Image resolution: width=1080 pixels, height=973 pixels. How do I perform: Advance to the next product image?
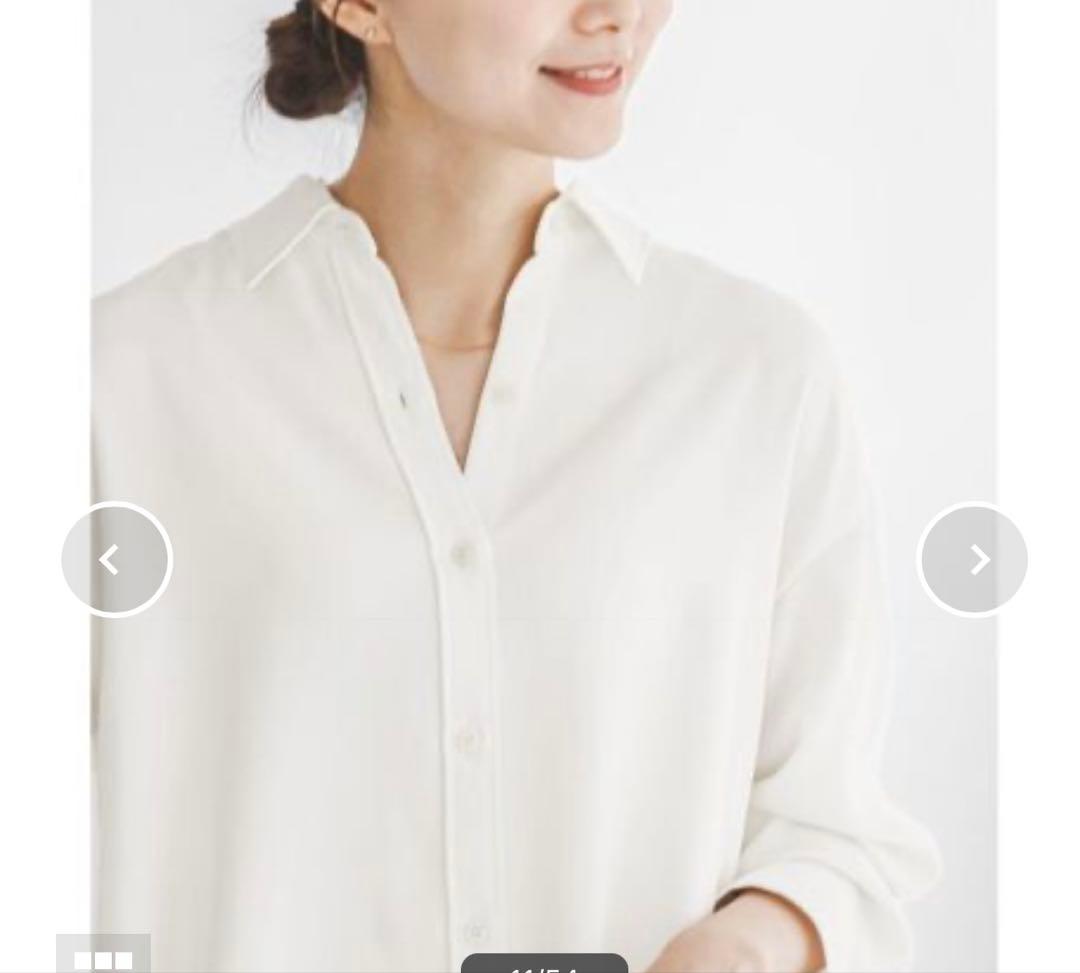(x=973, y=559)
